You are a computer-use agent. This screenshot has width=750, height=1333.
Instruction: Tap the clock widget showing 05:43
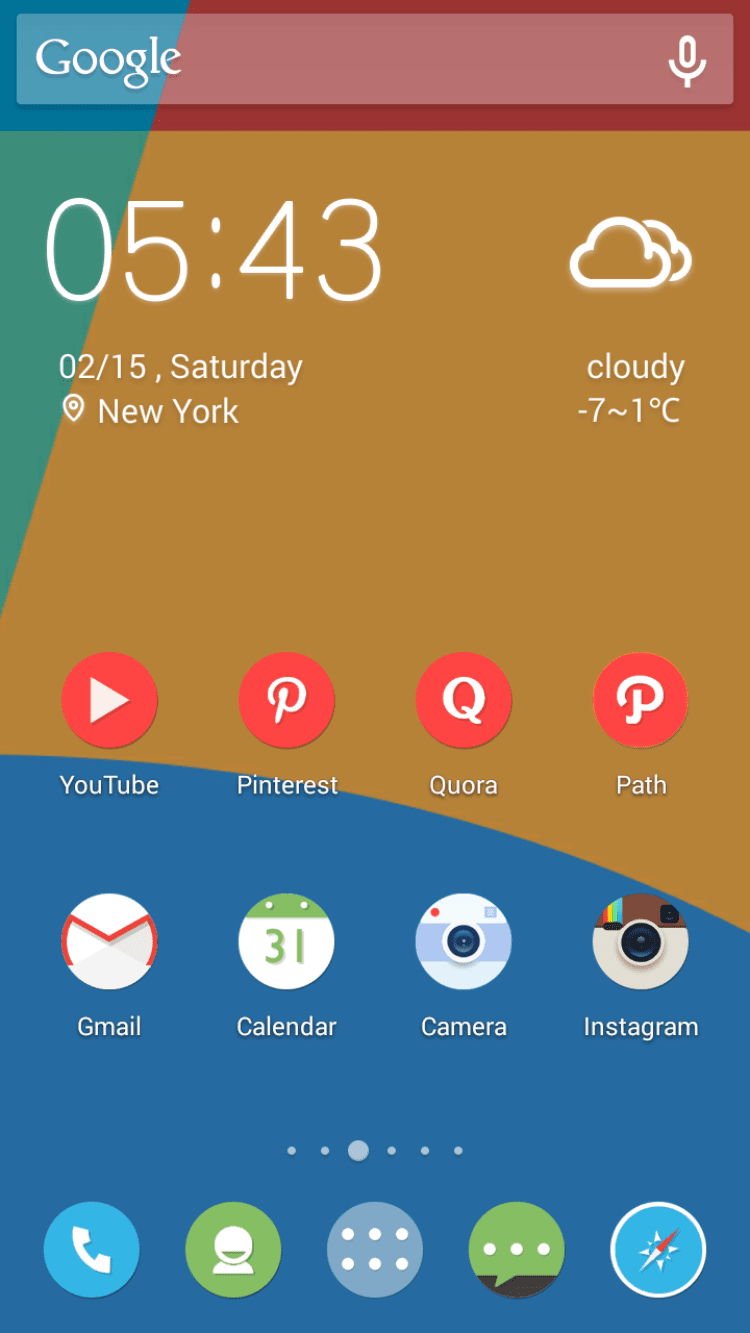coord(215,250)
